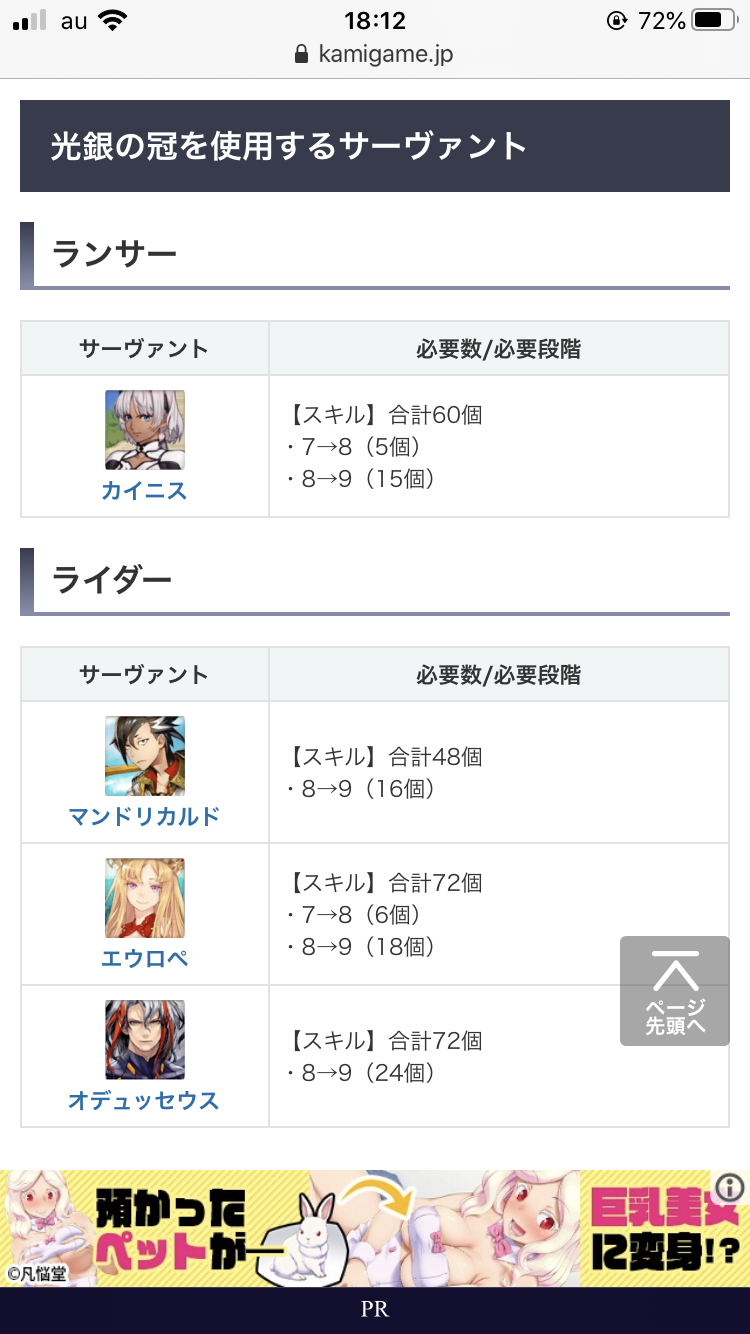Open the オデュッセウス servant link
The width and height of the screenshot is (750, 1334).
pyautogui.click(x=144, y=1101)
